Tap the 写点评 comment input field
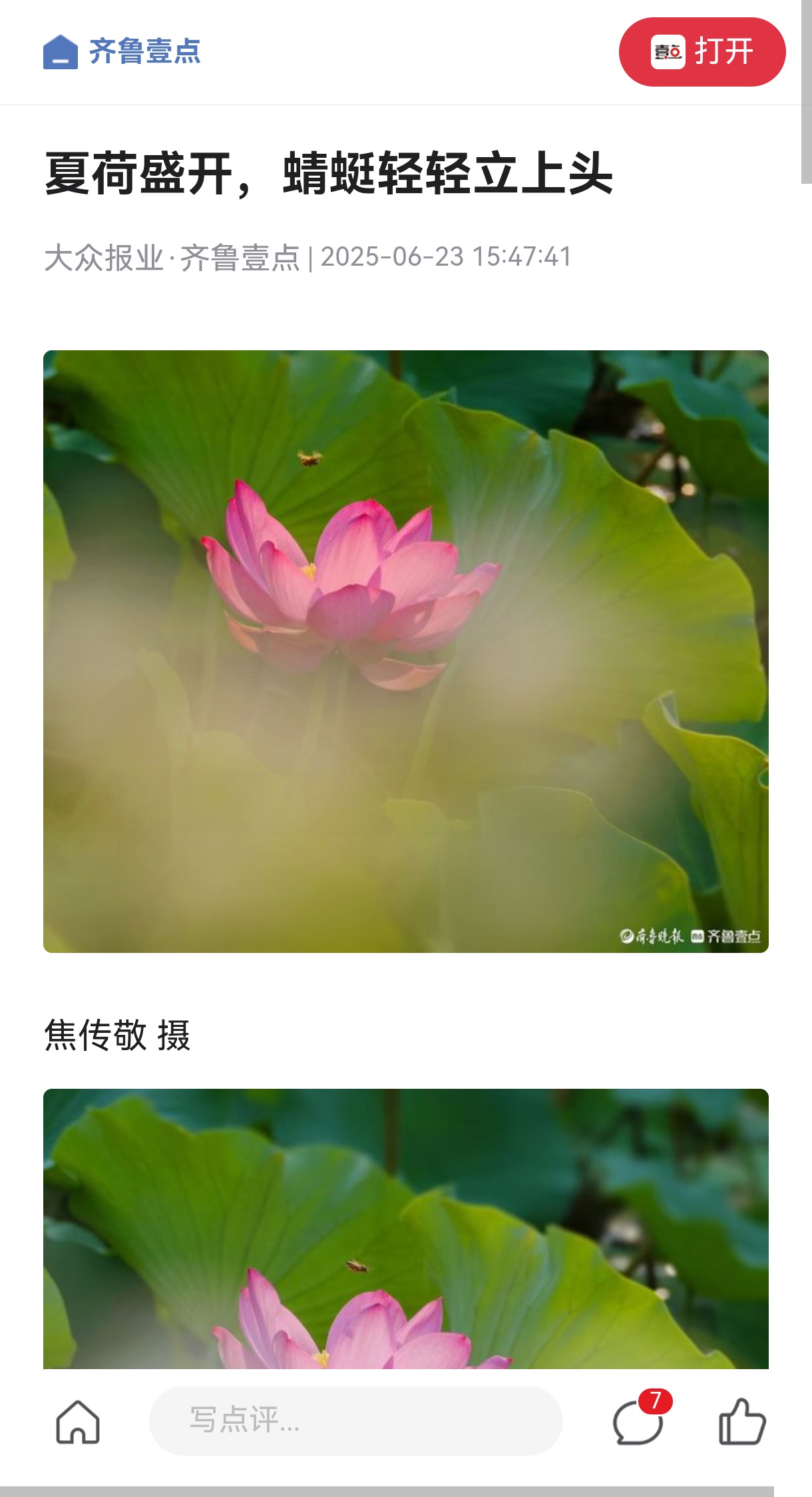This screenshot has width=812, height=1497. click(355, 1420)
